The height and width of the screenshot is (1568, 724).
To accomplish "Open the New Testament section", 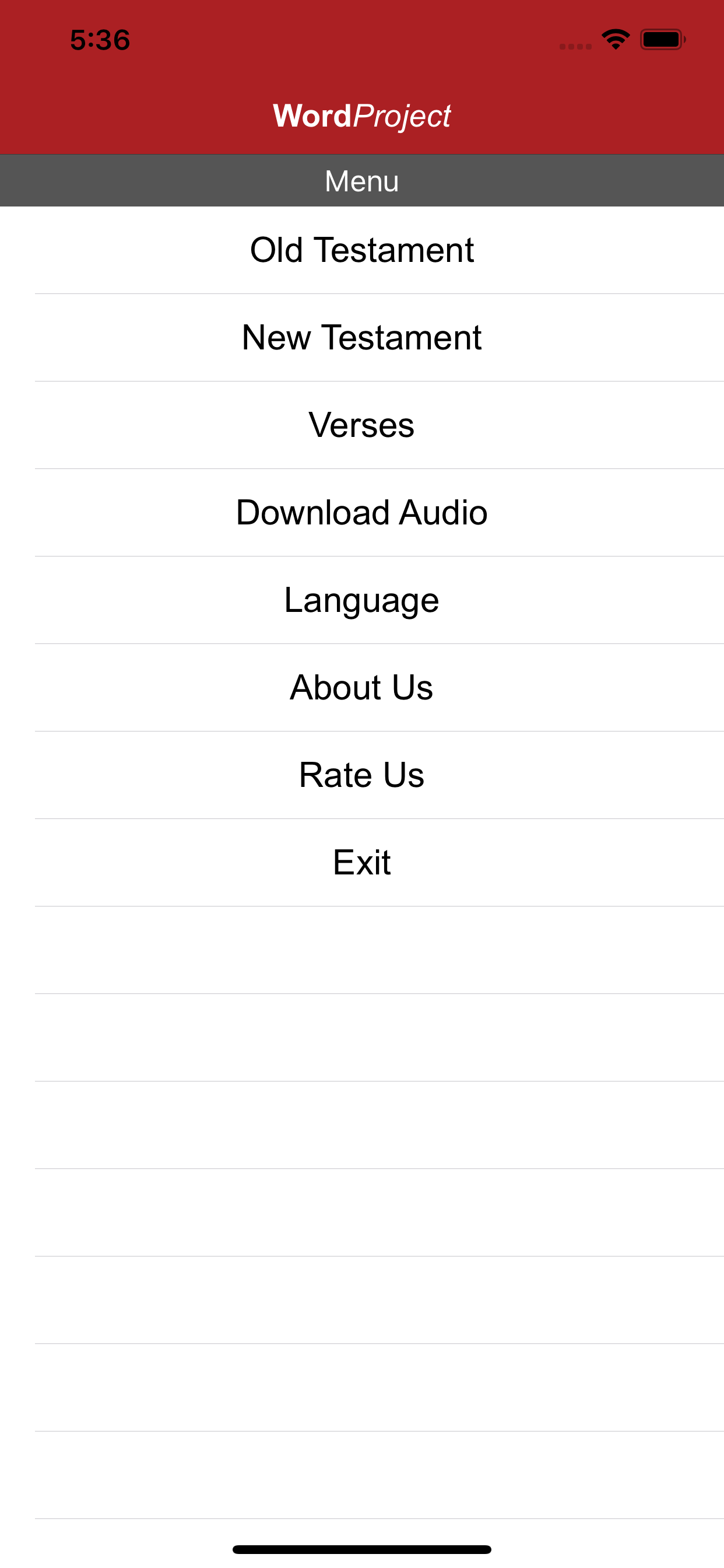I will 362,338.
